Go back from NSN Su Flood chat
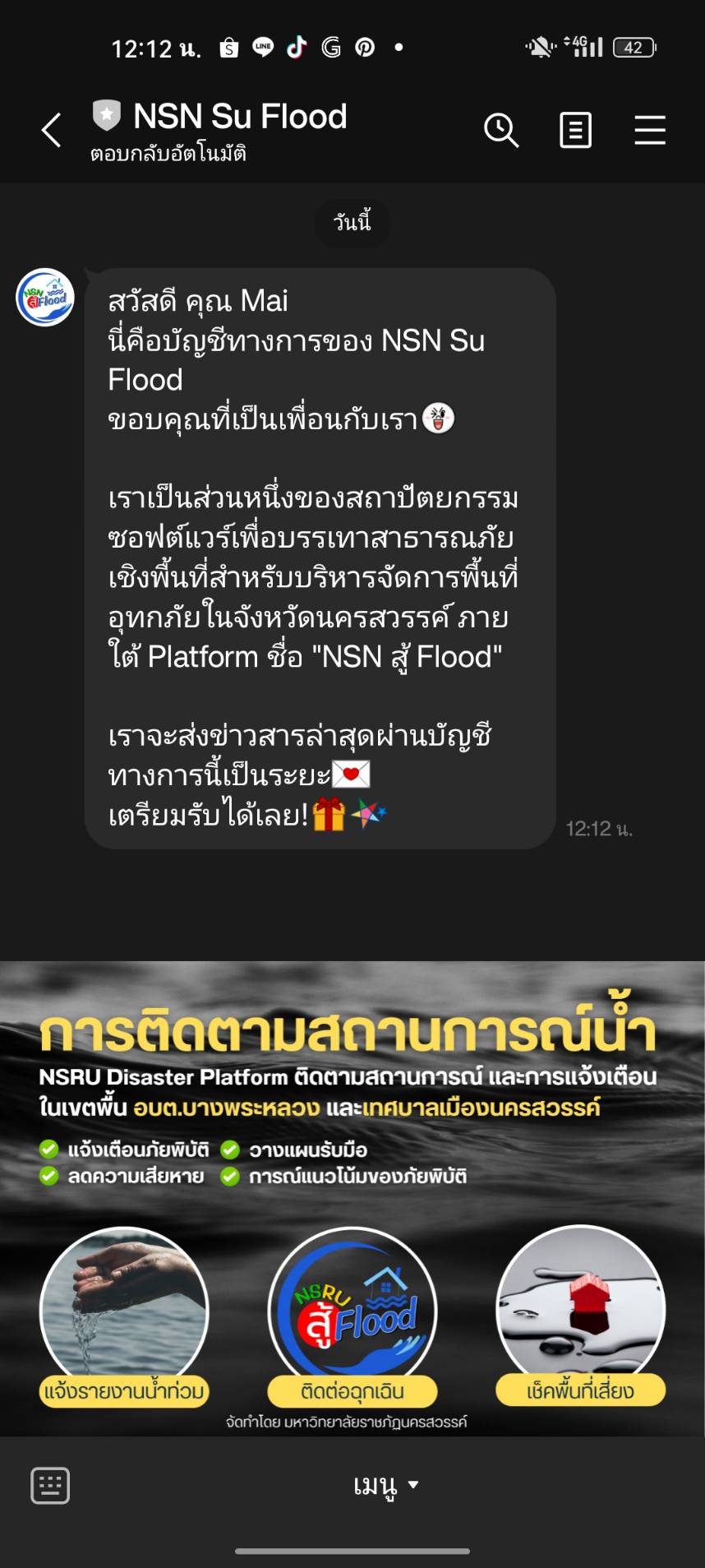The height and width of the screenshot is (1568, 705). (x=52, y=131)
